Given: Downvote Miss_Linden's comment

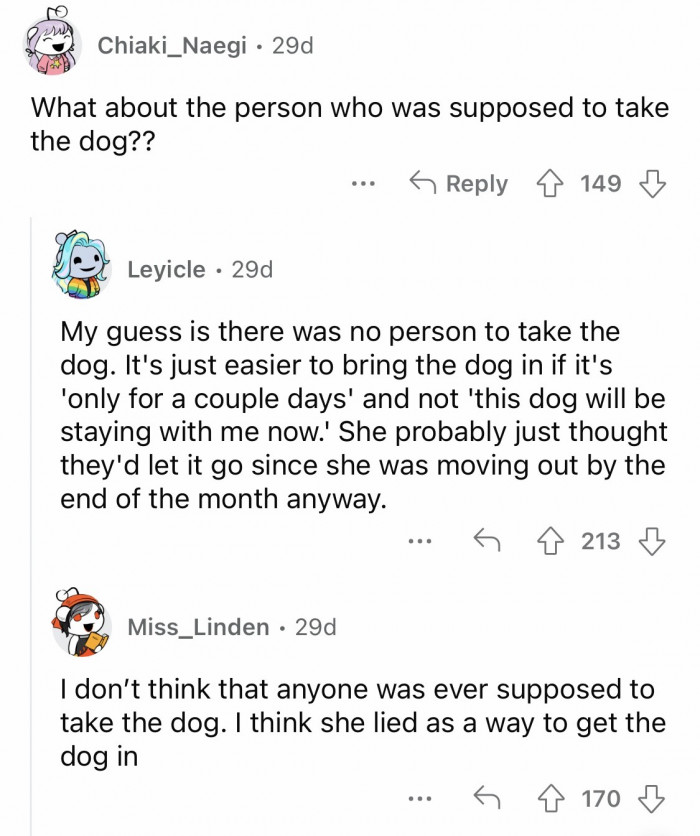Looking at the screenshot, I should 652,799.
